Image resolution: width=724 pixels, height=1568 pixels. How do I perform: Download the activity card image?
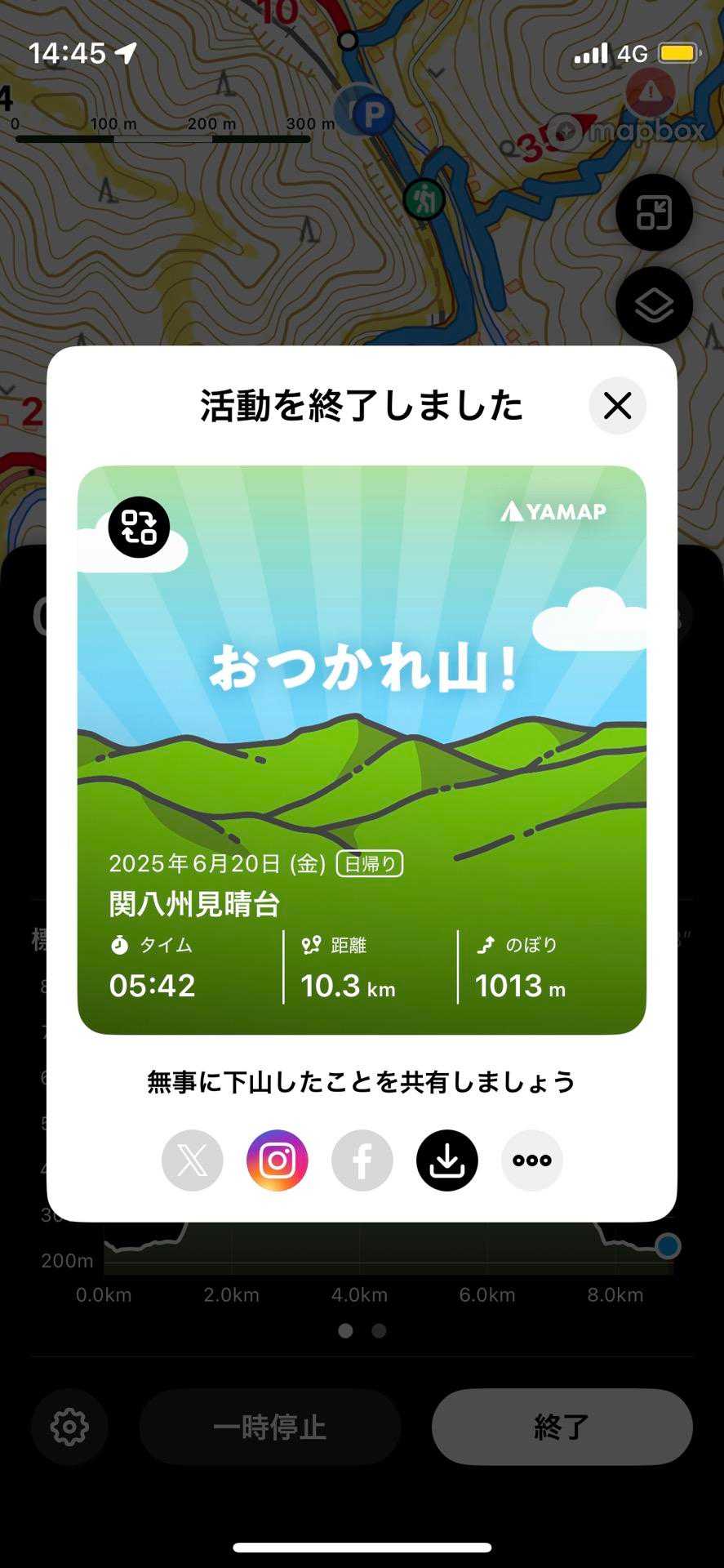[x=447, y=1160]
